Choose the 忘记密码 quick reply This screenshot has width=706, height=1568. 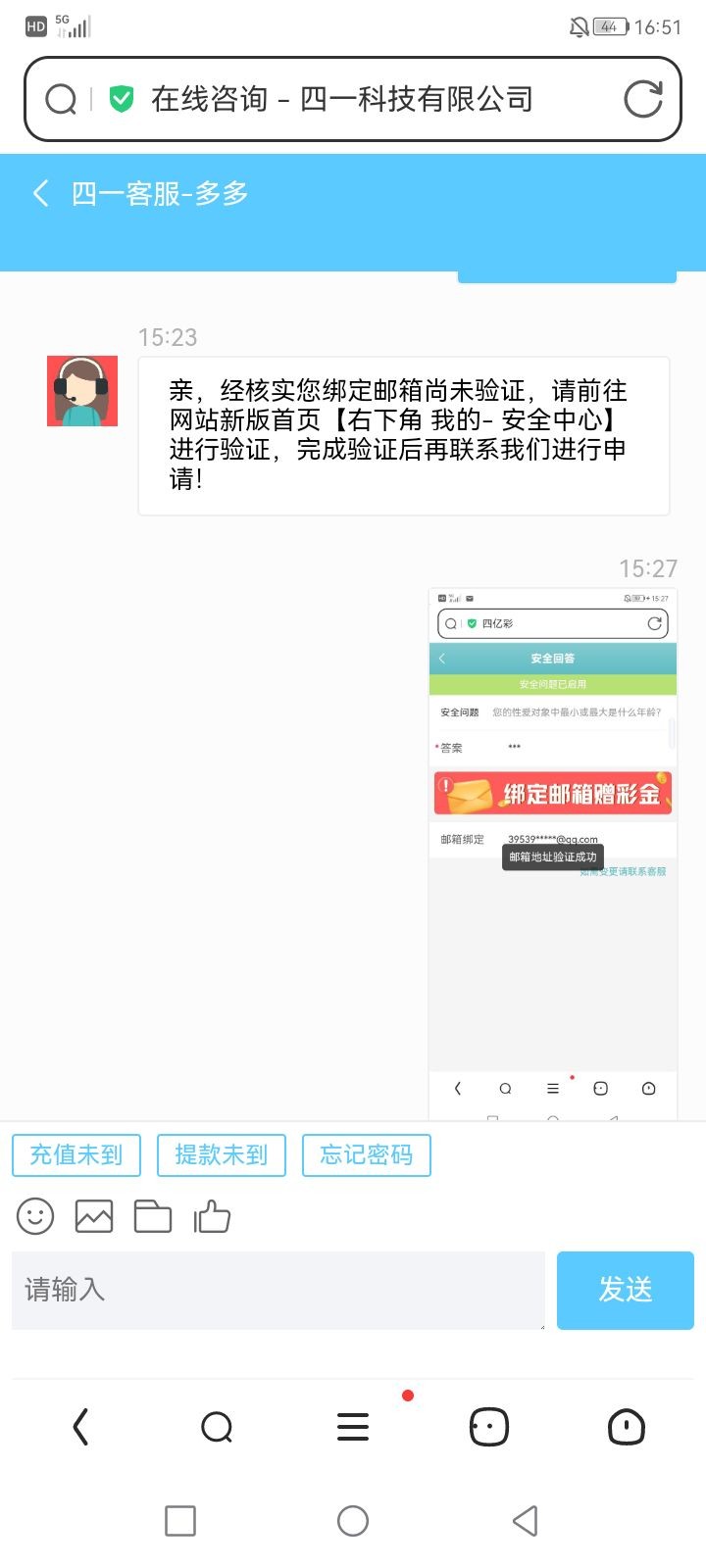tap(367, 1155)
